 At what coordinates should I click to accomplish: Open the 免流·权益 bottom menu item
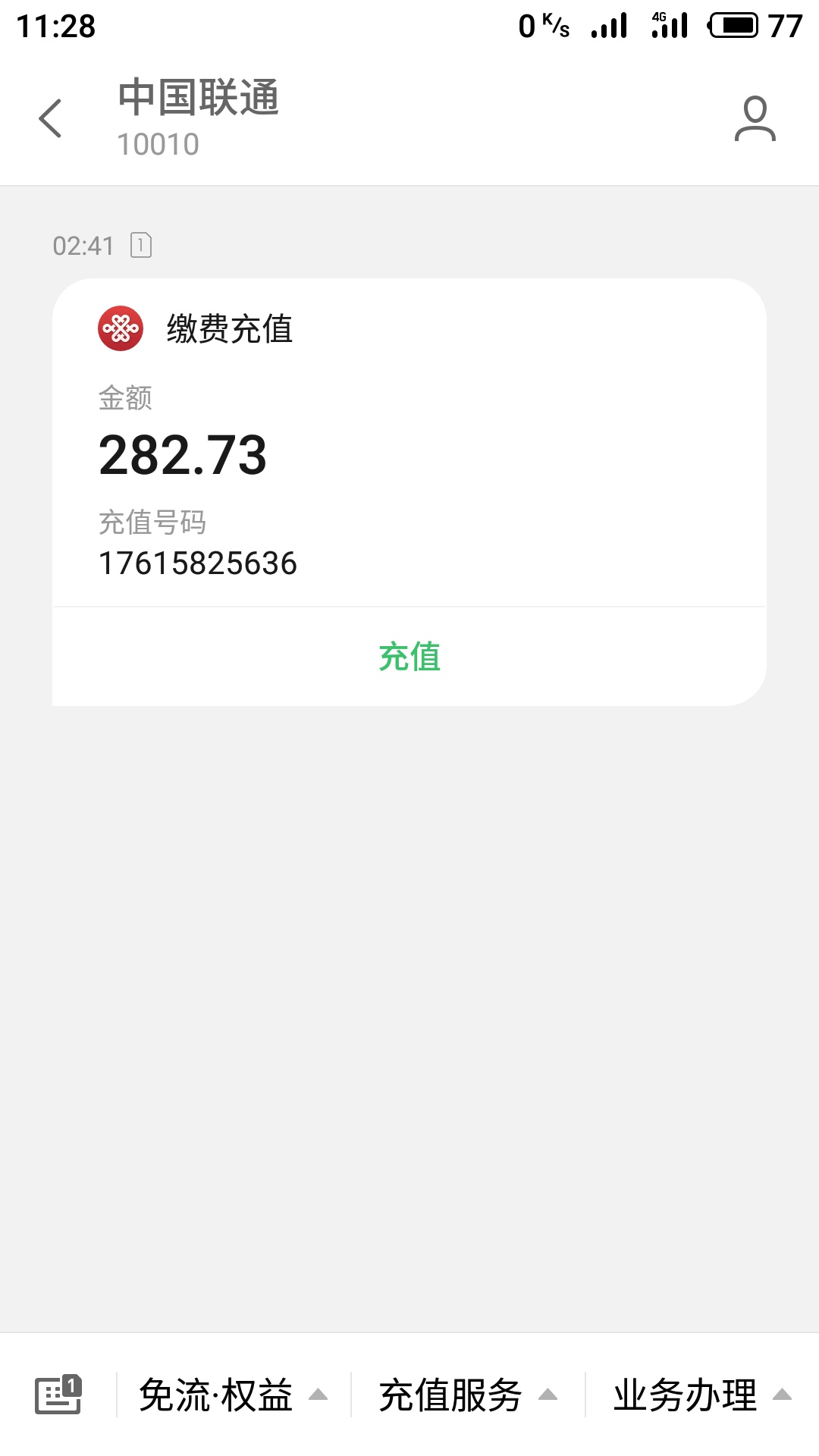216,1395
